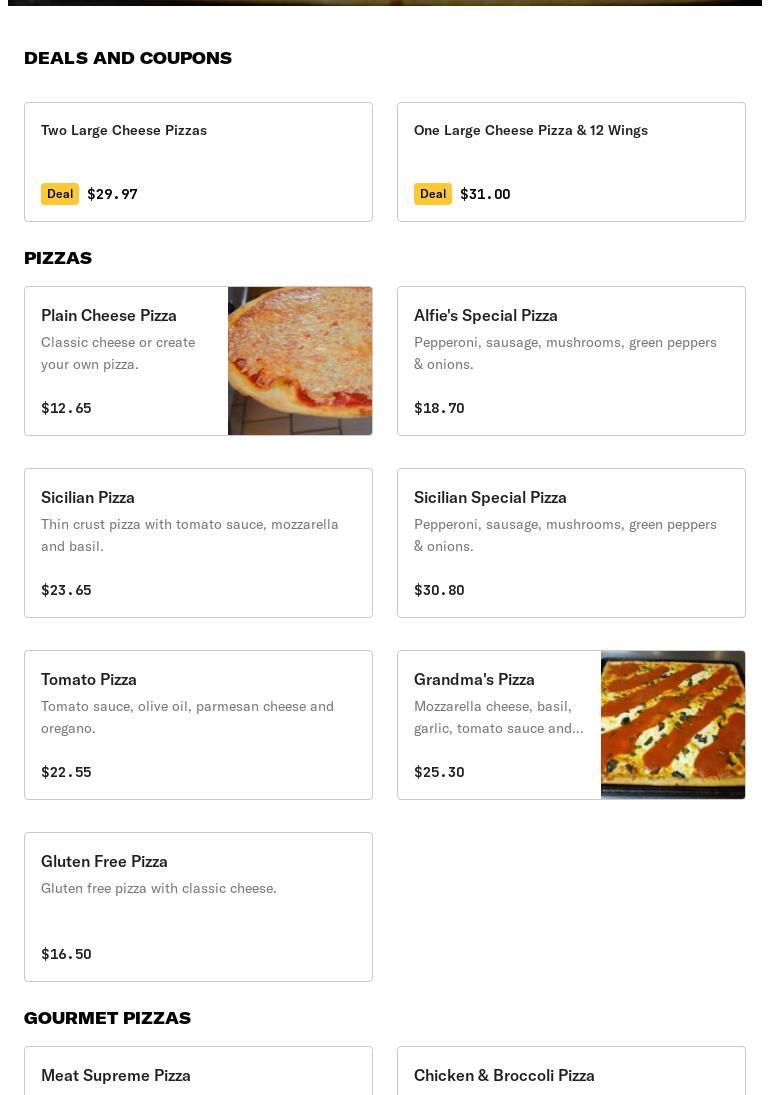Screen dimensions: 770x1095
Task: Tap the Grandma's Pizza card
Action: (571, 725)
